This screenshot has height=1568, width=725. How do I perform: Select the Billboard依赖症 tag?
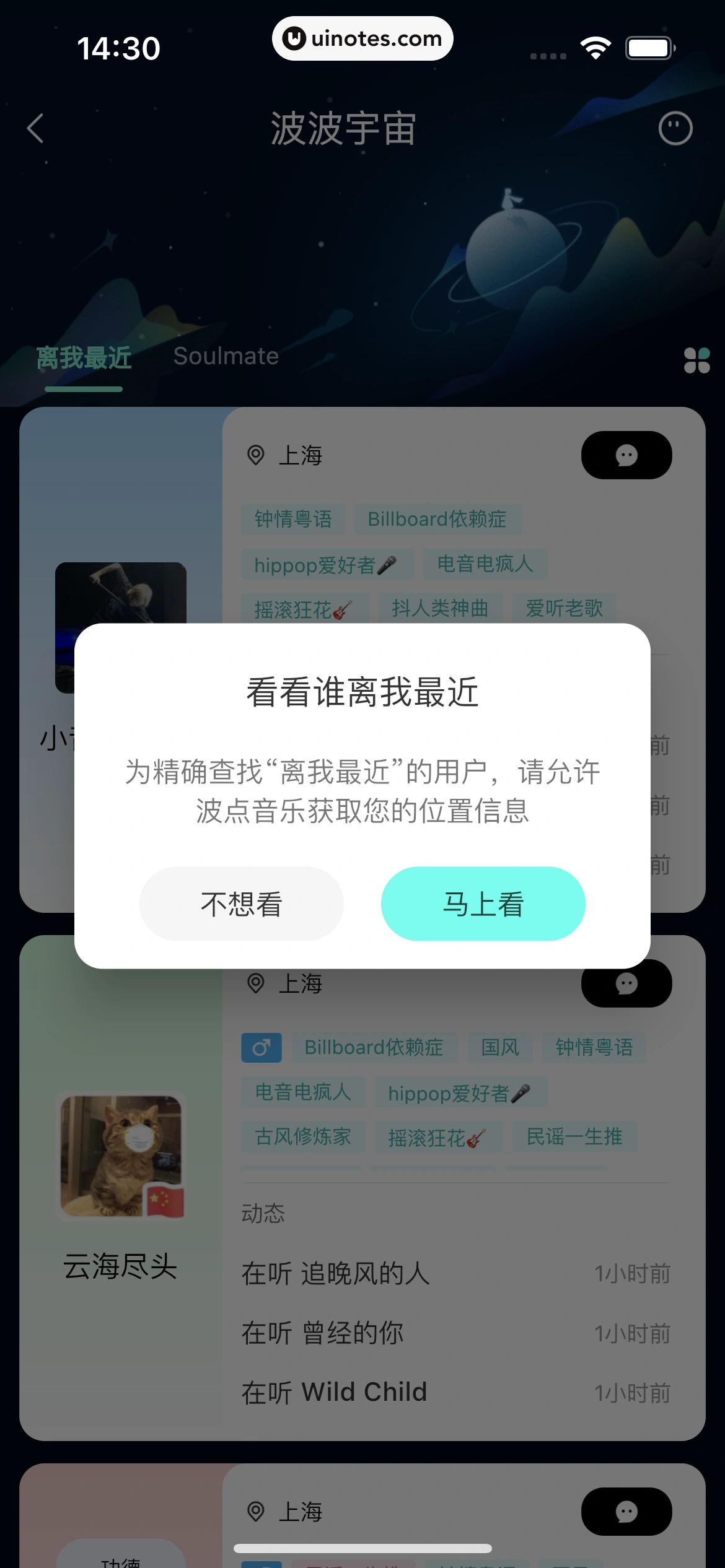pos(437,519)
